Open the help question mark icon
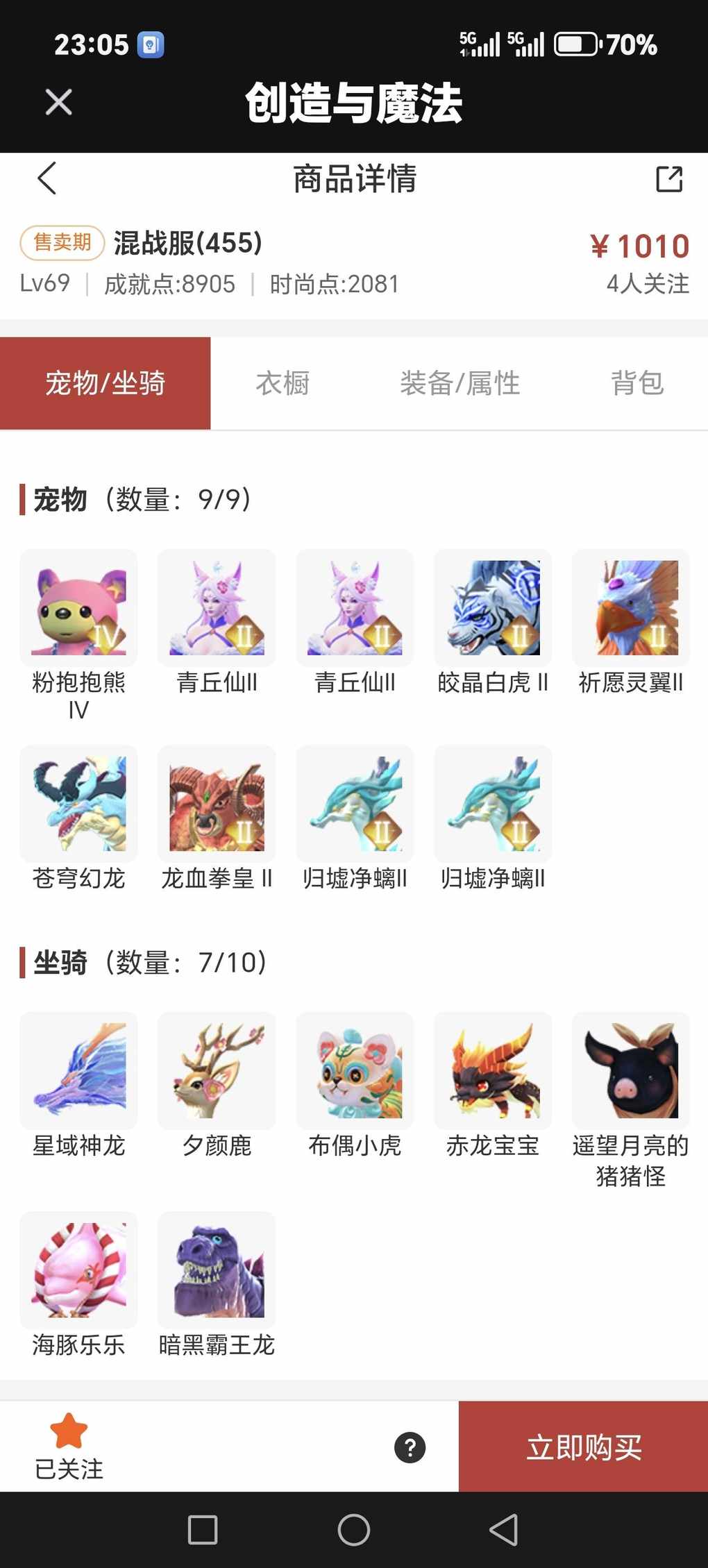 (410, 1448)
